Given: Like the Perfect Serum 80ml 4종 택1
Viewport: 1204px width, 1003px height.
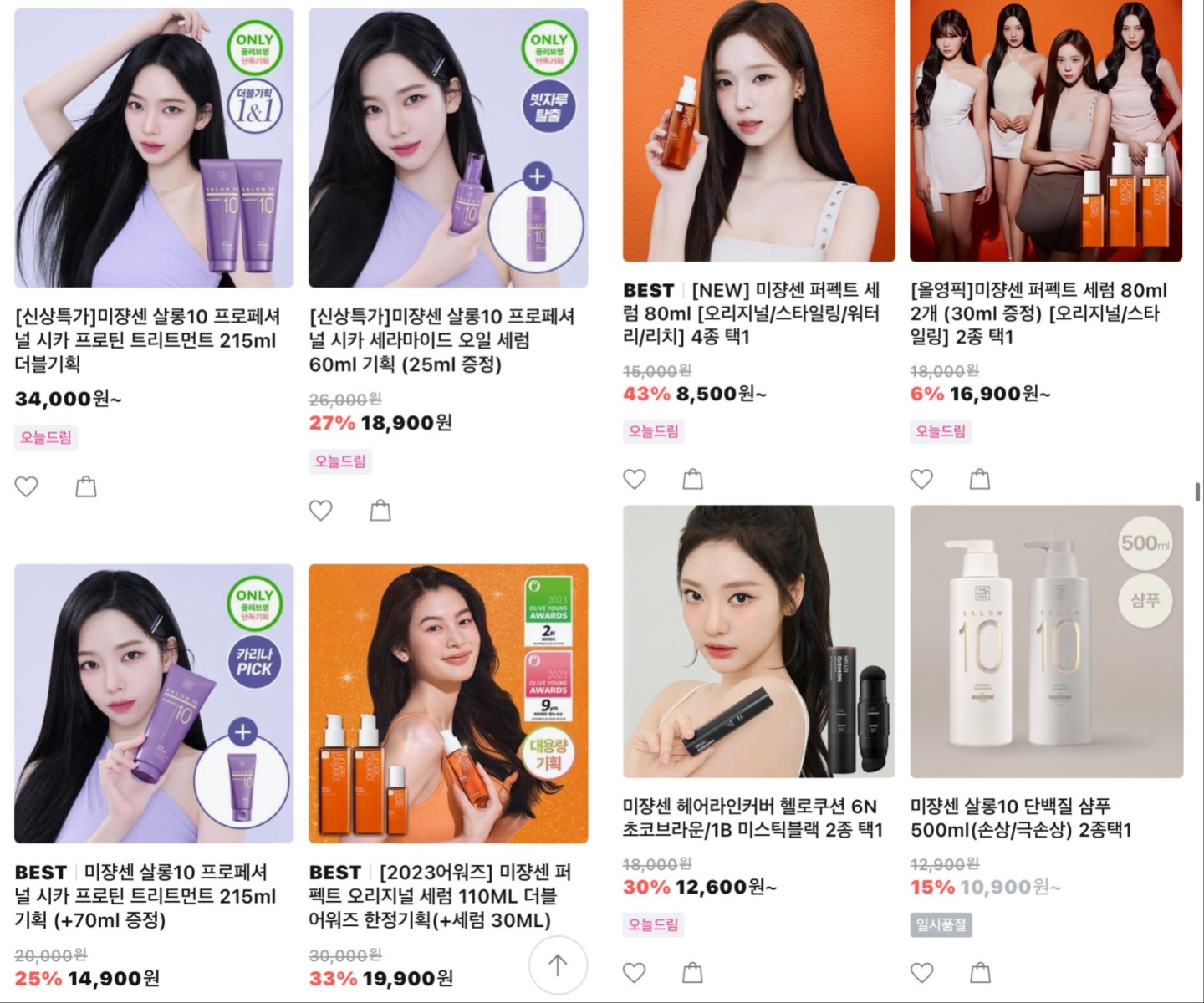Looking at the screenshot, I should (635, 479).
